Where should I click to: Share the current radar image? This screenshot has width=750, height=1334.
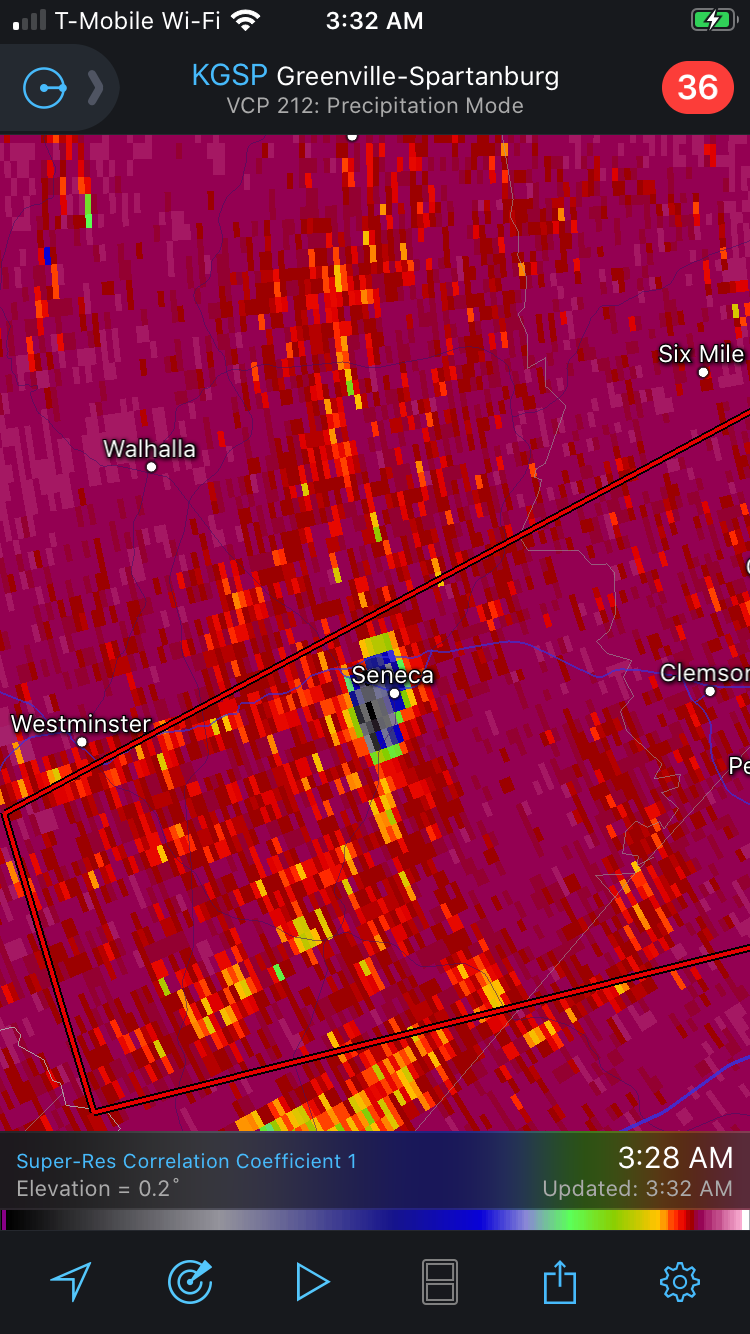[560, 1281]
